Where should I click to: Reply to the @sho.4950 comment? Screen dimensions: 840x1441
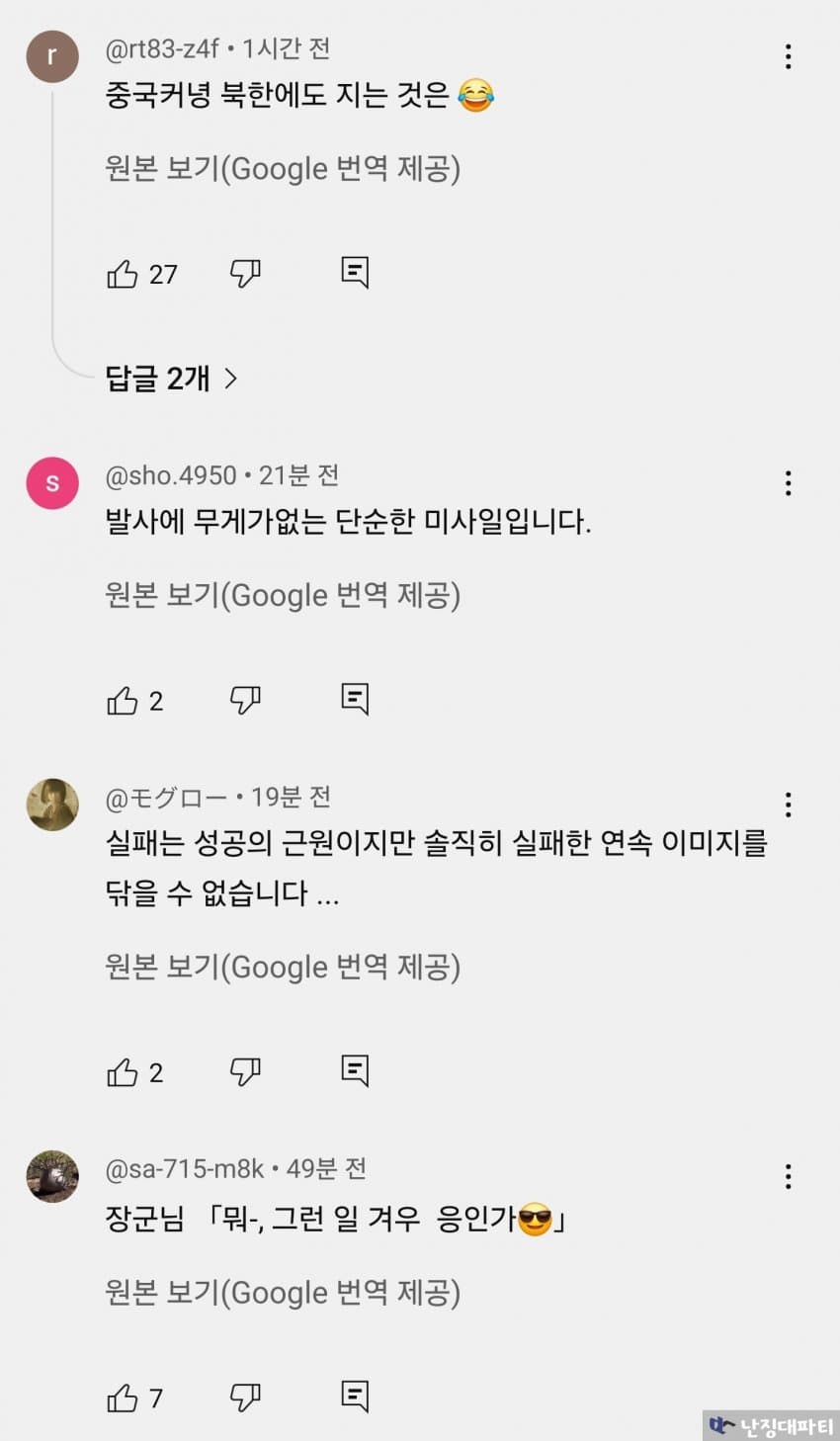pyautogui.click(x=355, y=699)
